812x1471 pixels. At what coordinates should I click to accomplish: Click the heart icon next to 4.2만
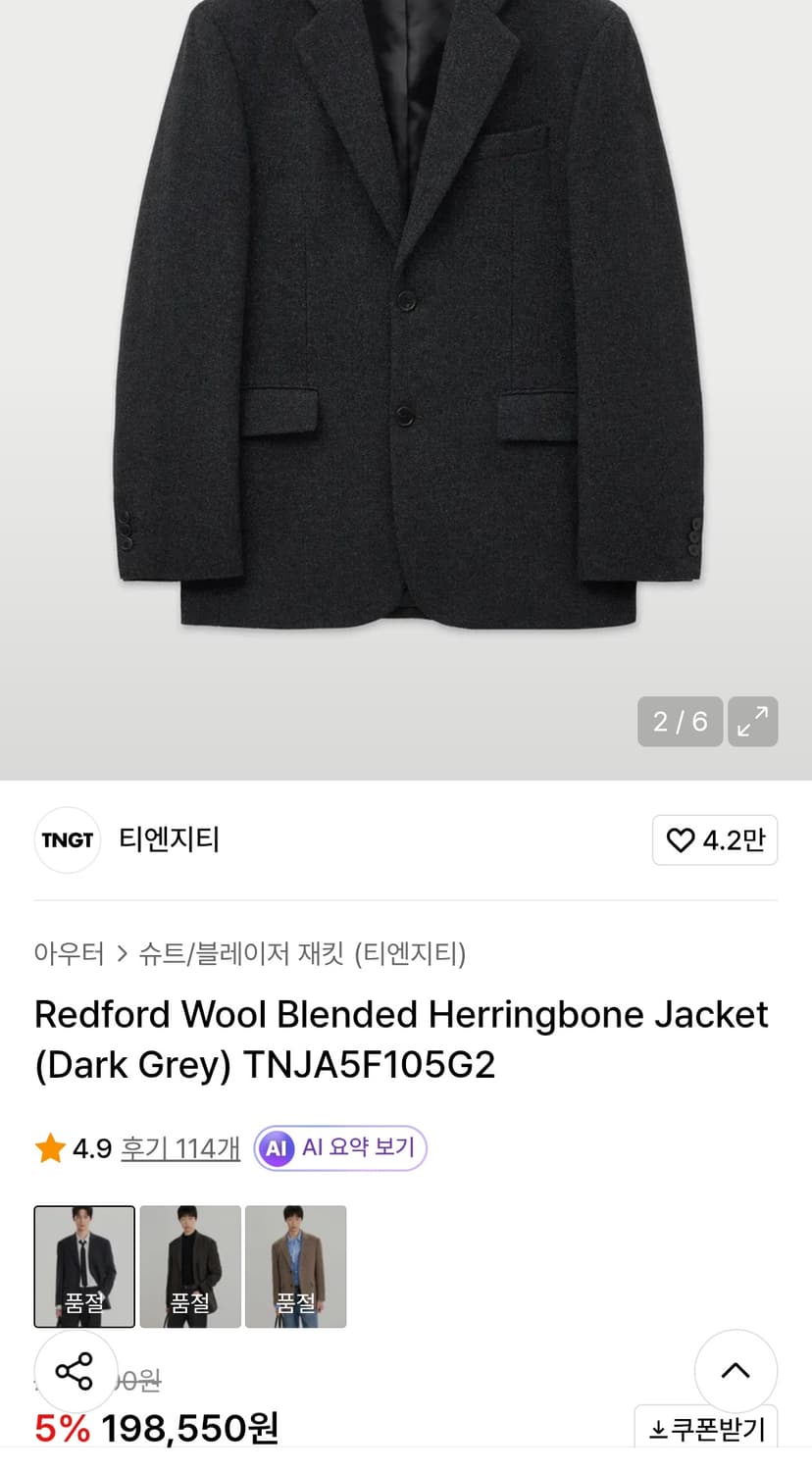pos(681,839)
